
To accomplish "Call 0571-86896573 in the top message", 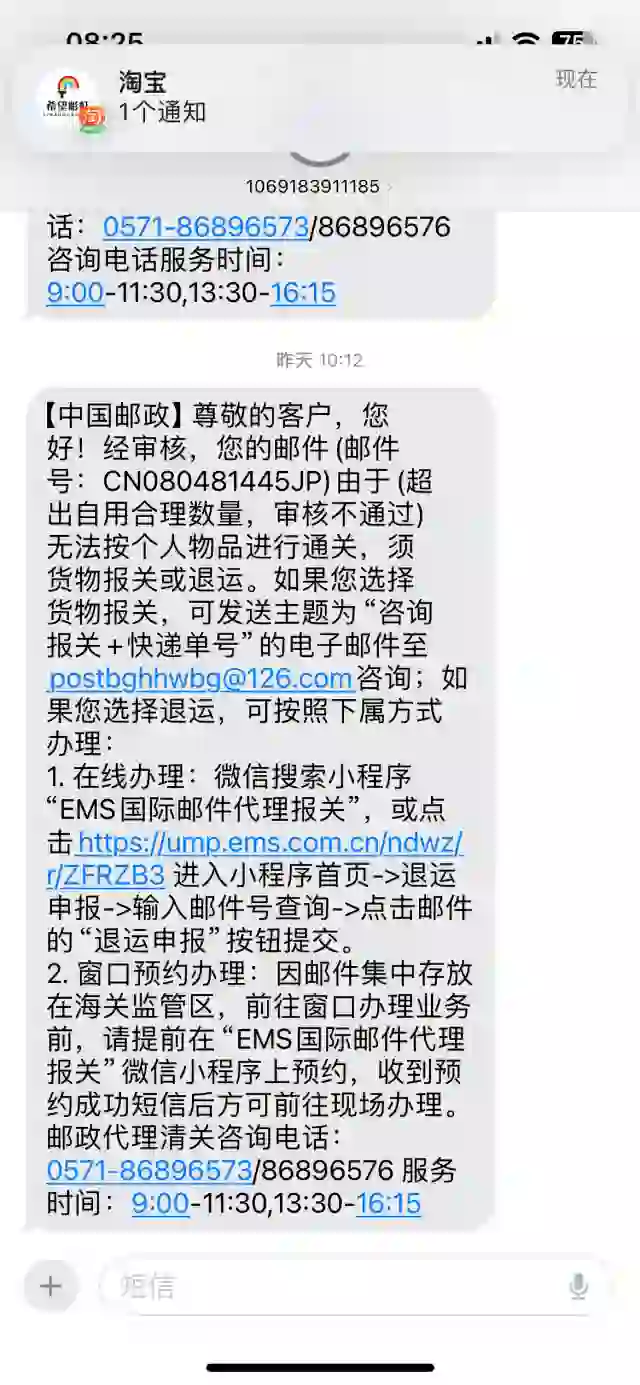I will 206,227.
